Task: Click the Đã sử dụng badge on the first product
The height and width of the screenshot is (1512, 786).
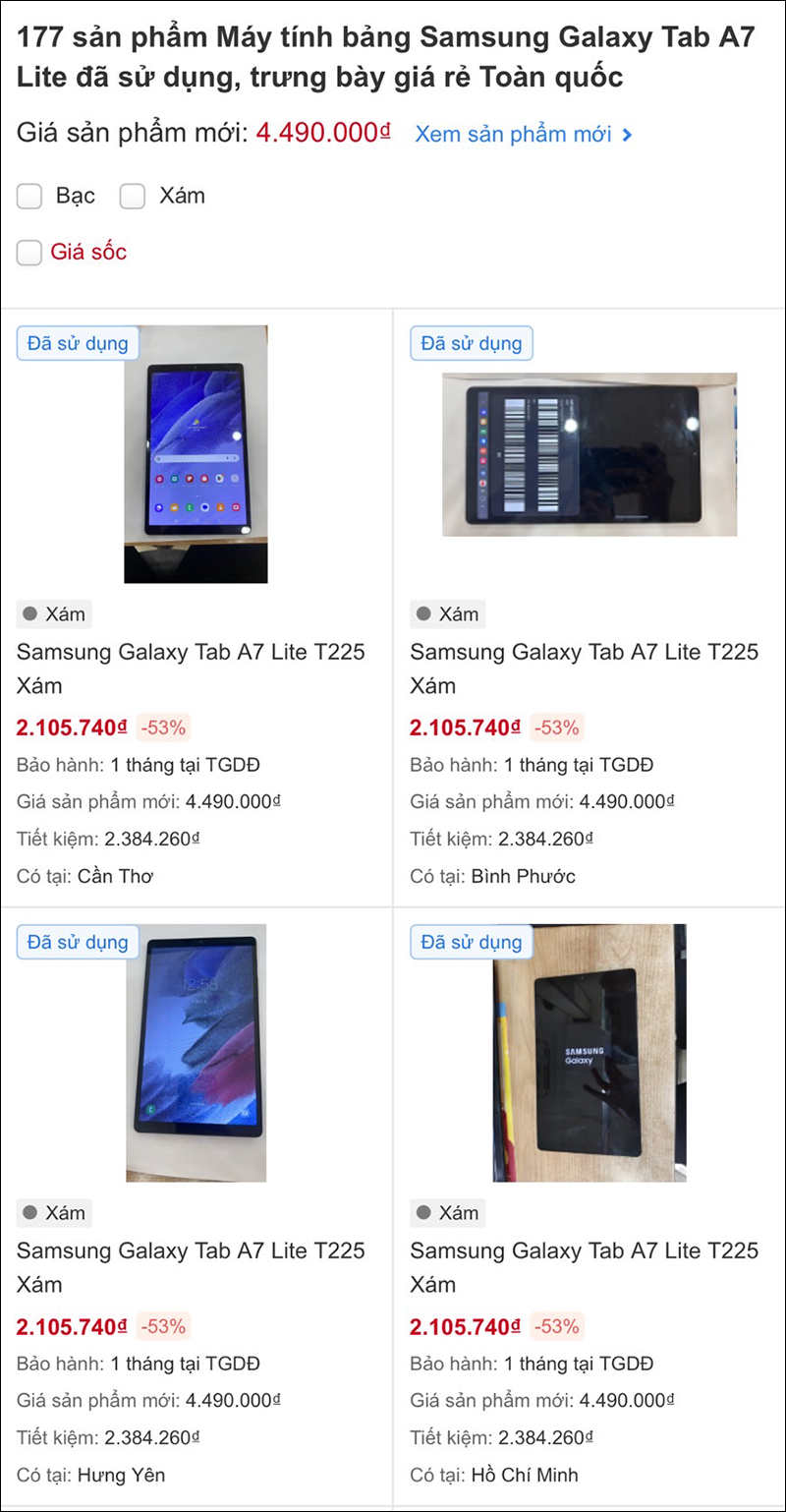Action: 78,343
